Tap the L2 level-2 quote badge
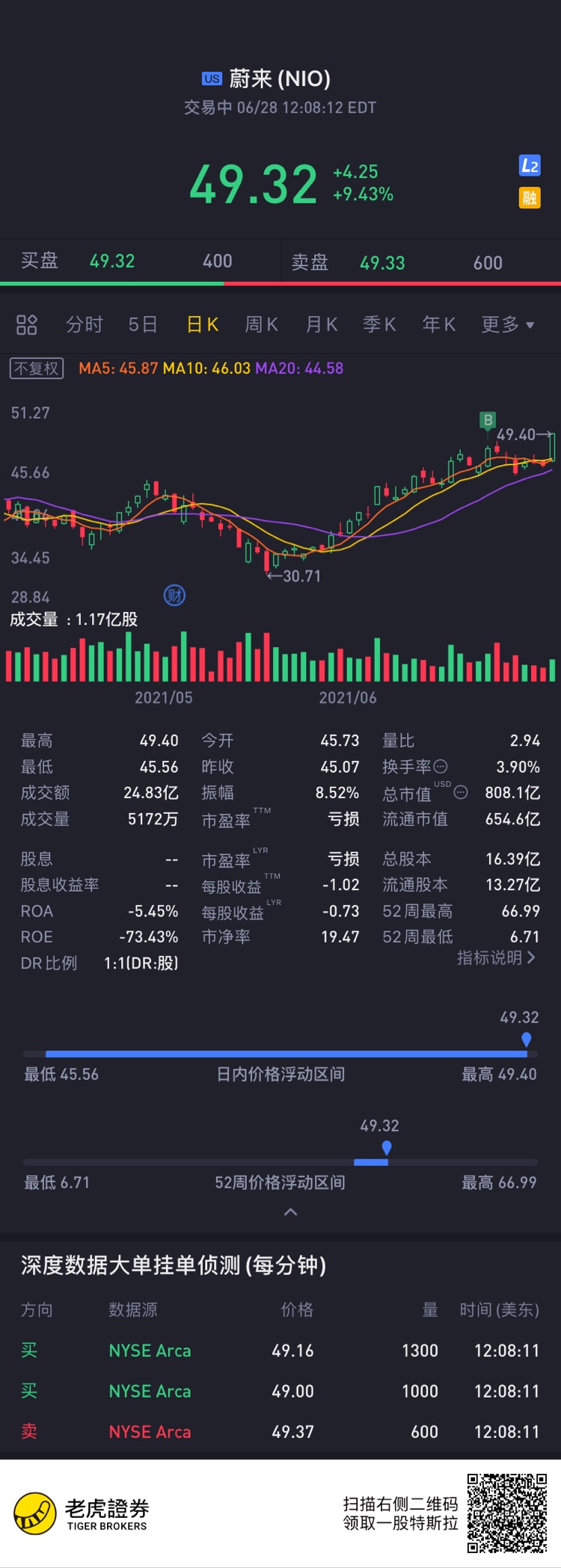 (x=530, y=165)
